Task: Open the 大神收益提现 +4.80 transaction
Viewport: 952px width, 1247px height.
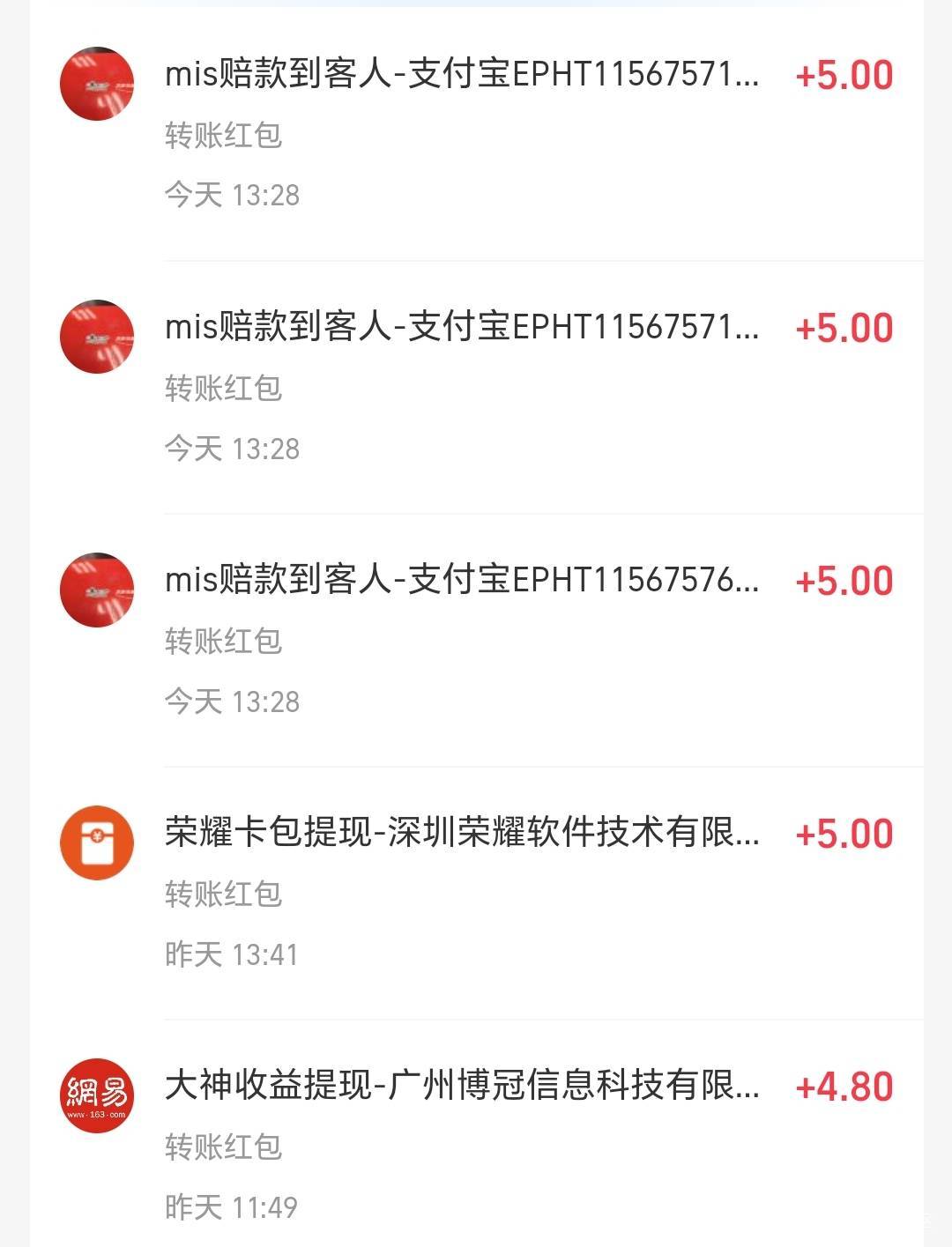Action: click(x=461, y=1087)
